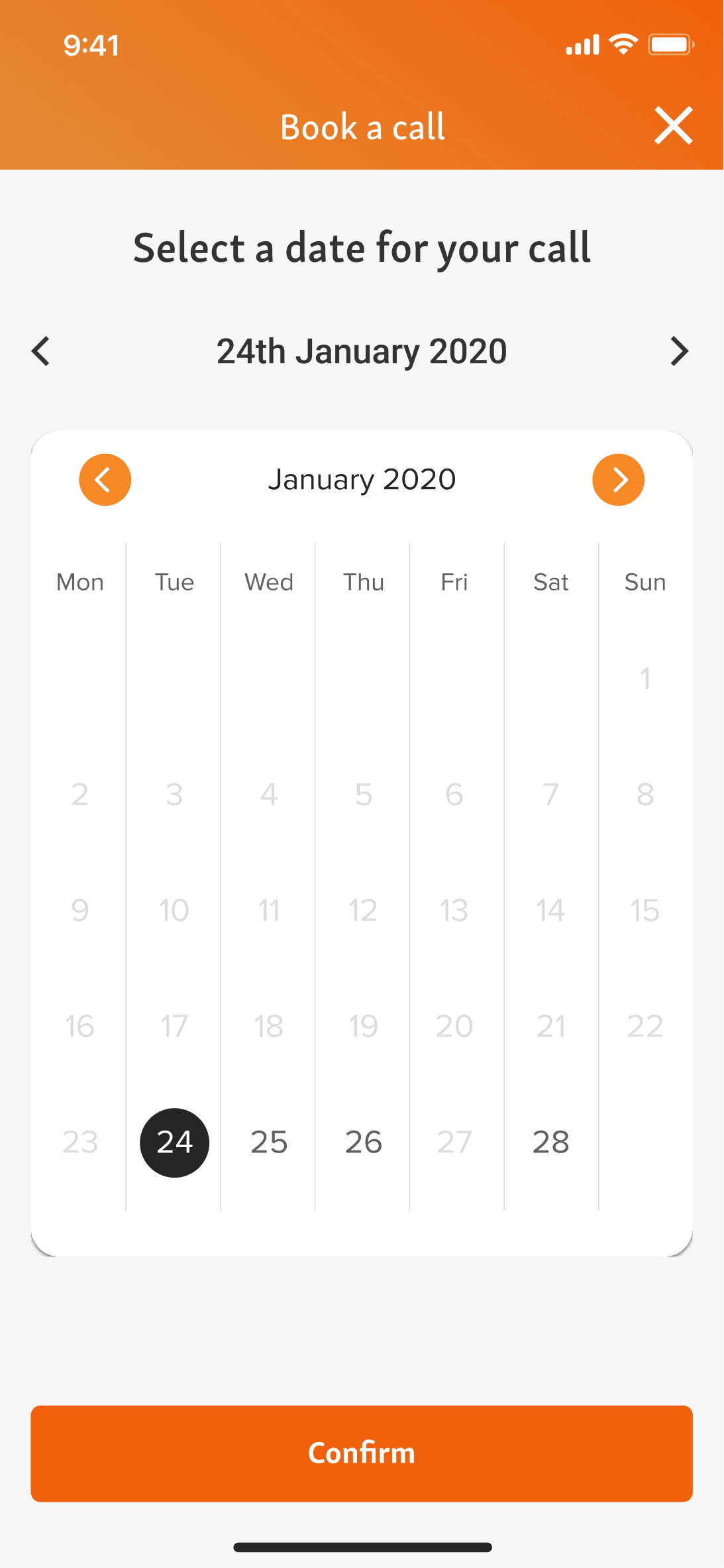Go to the previous day arrow
Screen dimensions: 724x1568
41,351
